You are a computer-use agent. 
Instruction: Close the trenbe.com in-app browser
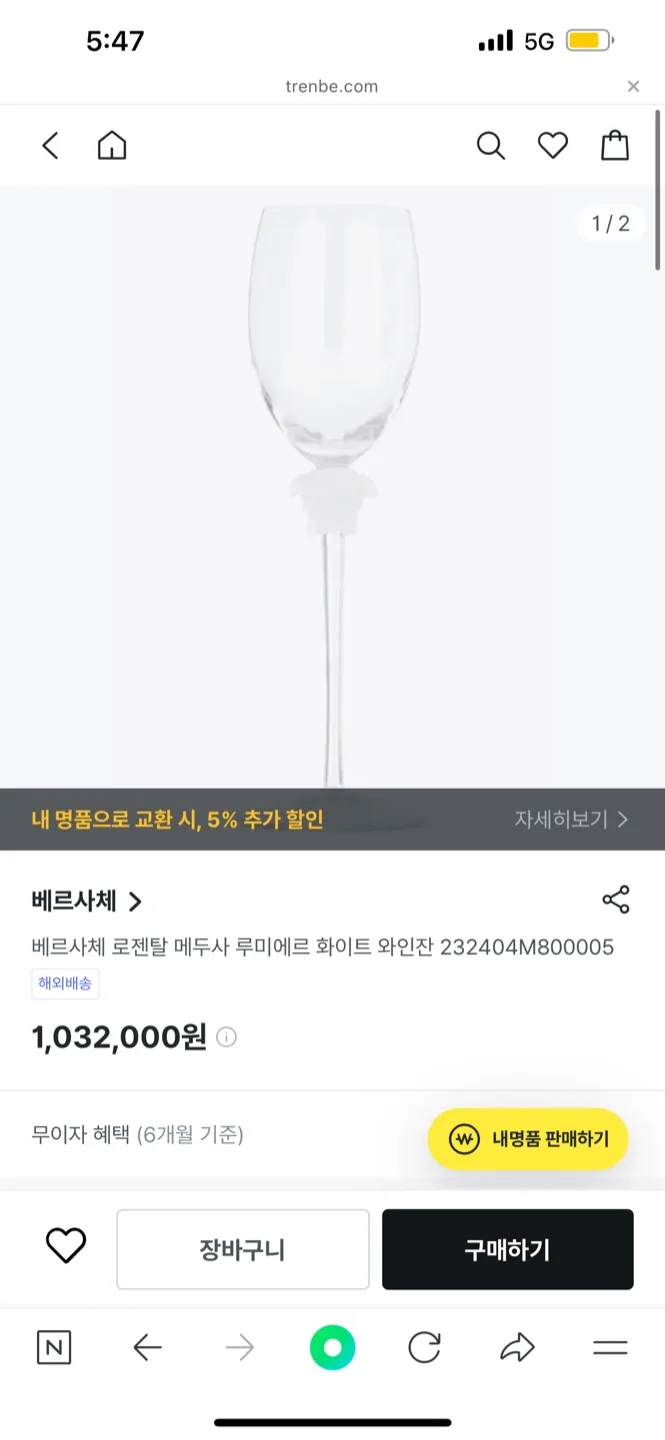(x=633, y=87)
